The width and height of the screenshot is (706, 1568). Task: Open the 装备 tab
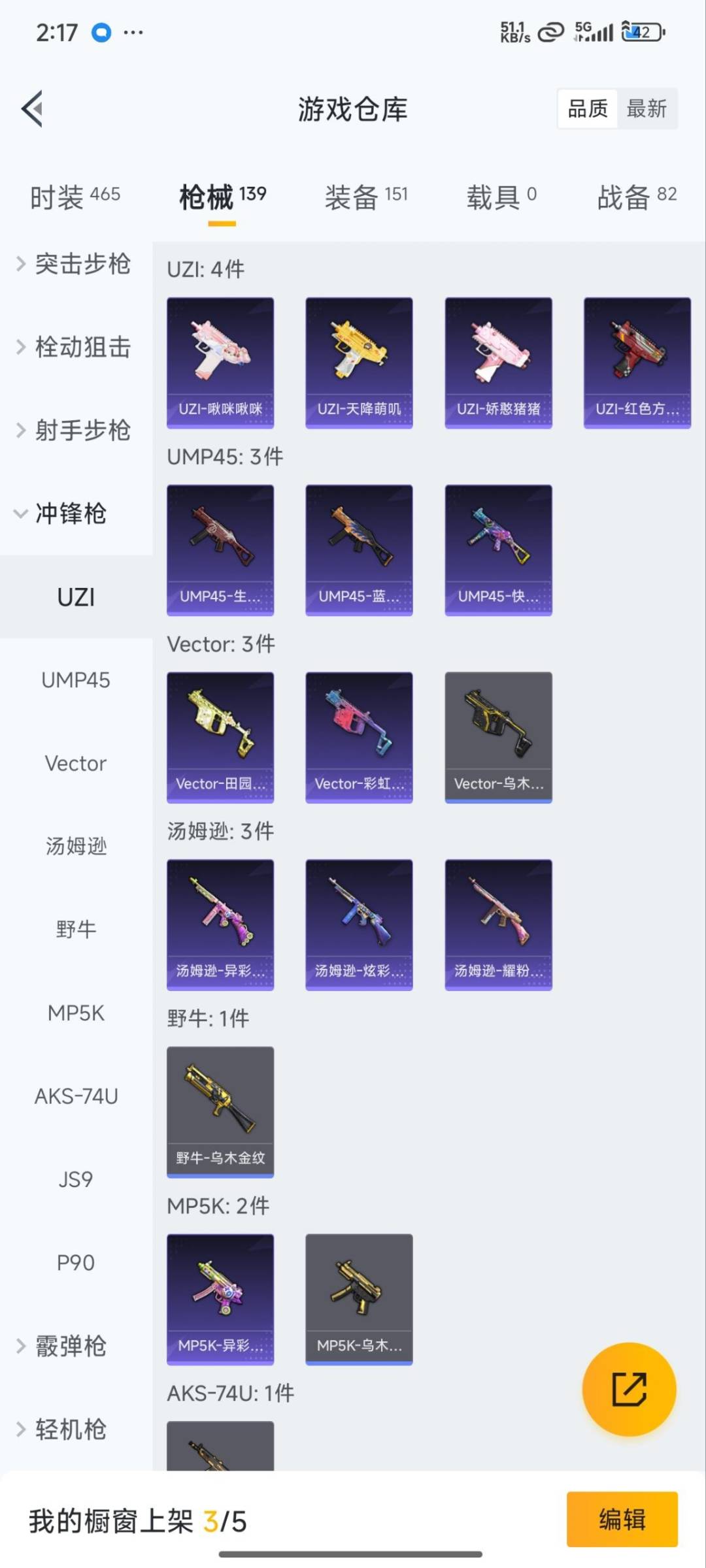(366, 196)
